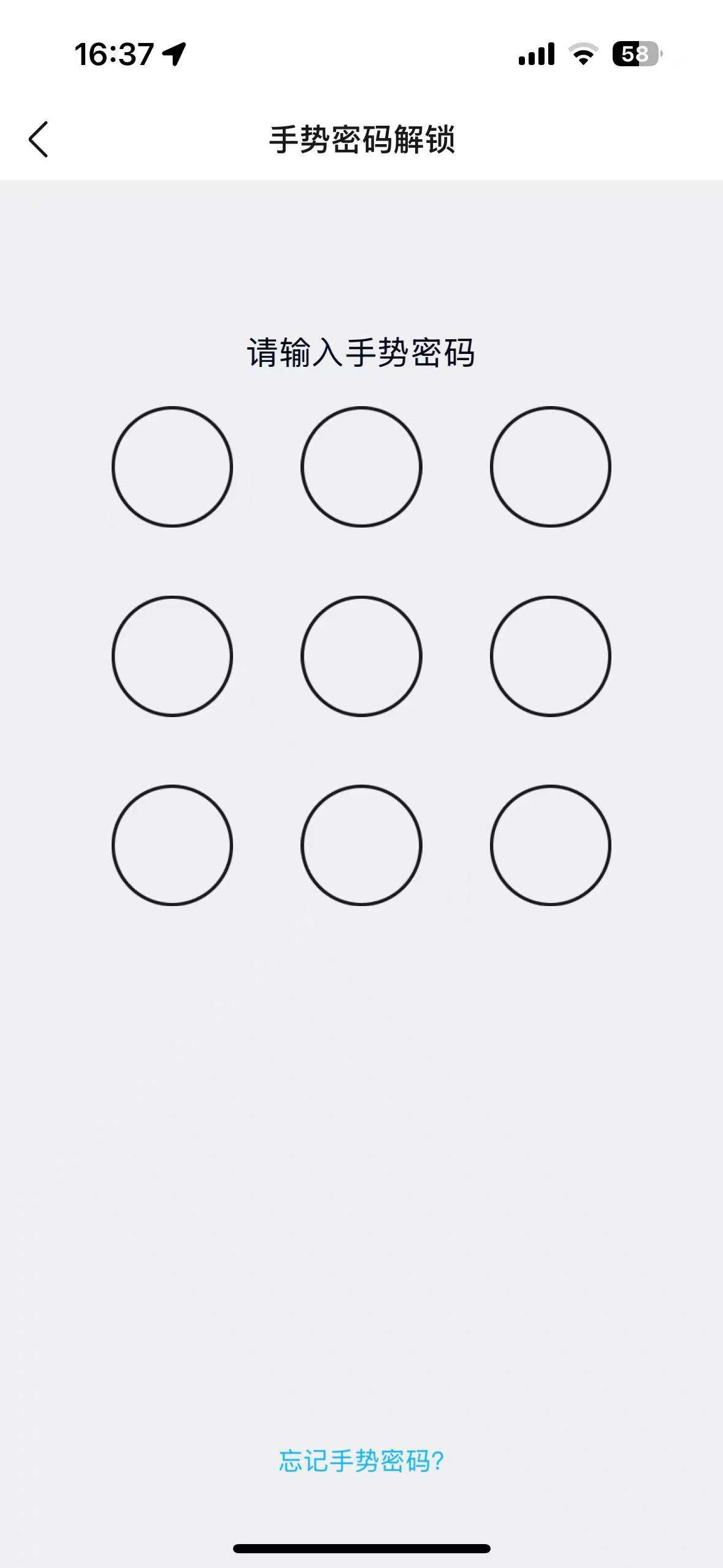The image size is (723, 1568).
Task: Touch the last circle in the middle row
Action: click(x=550, y=656)
